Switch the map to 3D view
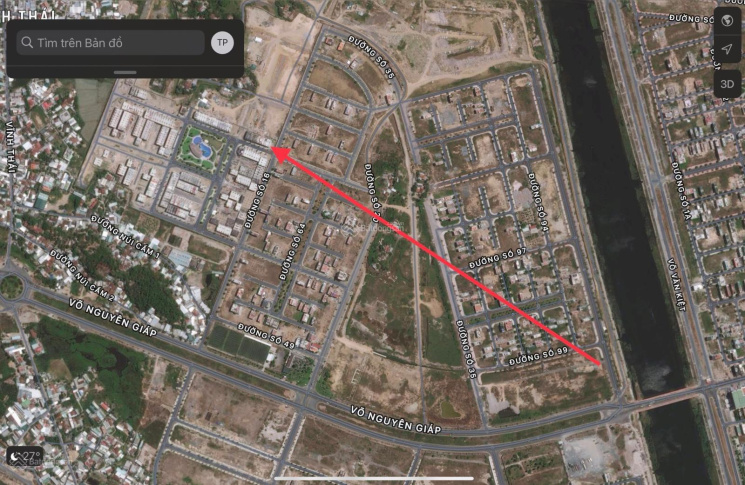This screenshot has width=745, height=485. [729, 84]
